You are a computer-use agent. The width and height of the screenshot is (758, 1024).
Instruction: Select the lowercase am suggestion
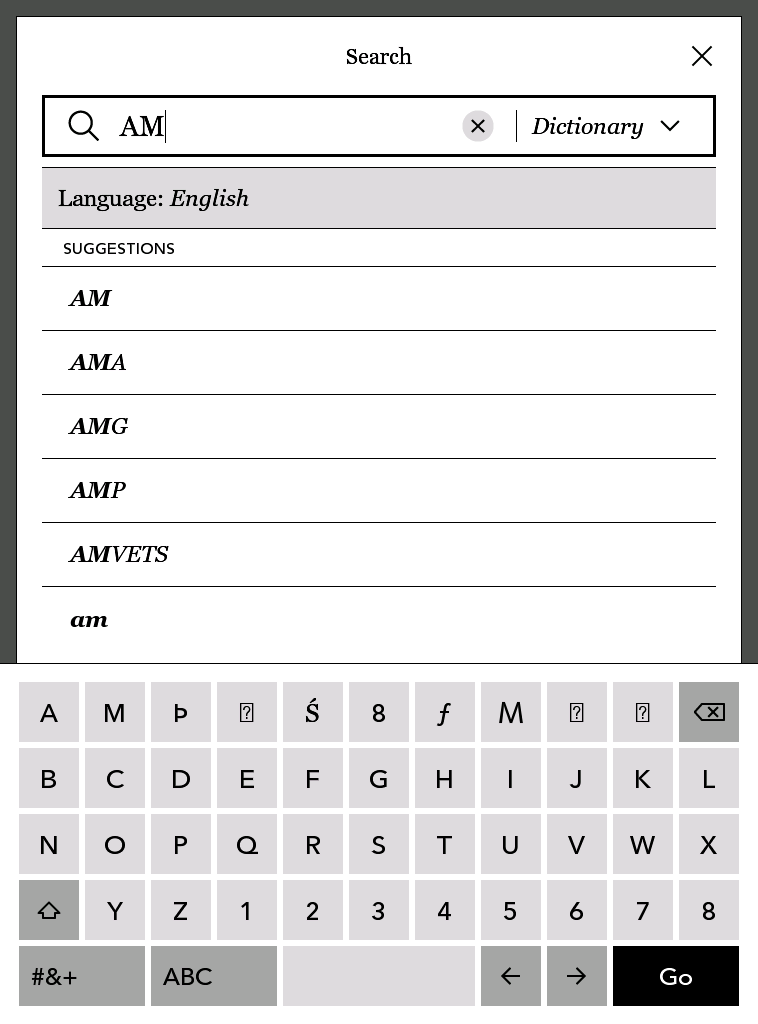point(378,620)
